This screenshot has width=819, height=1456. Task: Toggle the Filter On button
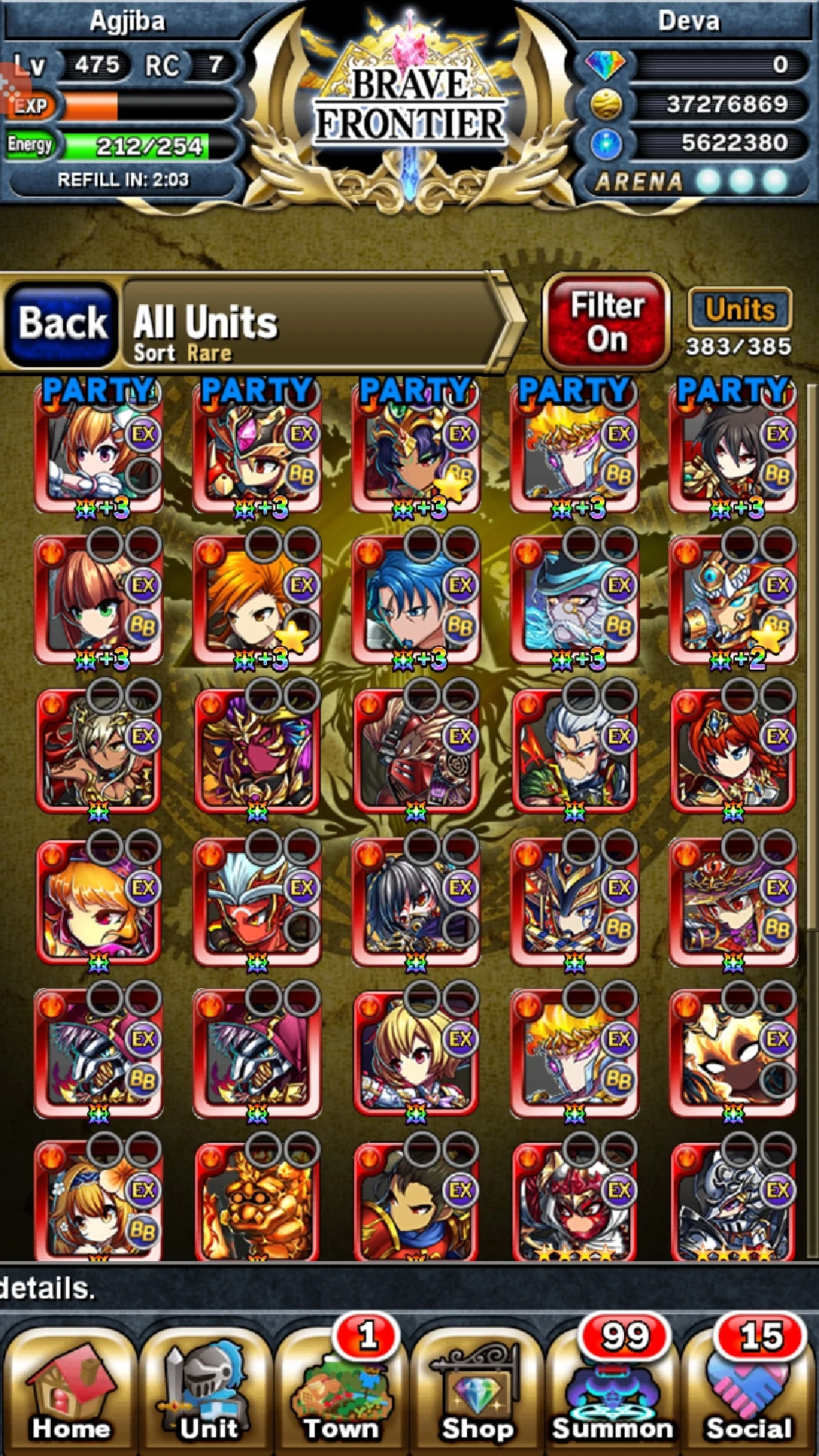point(607,322)
